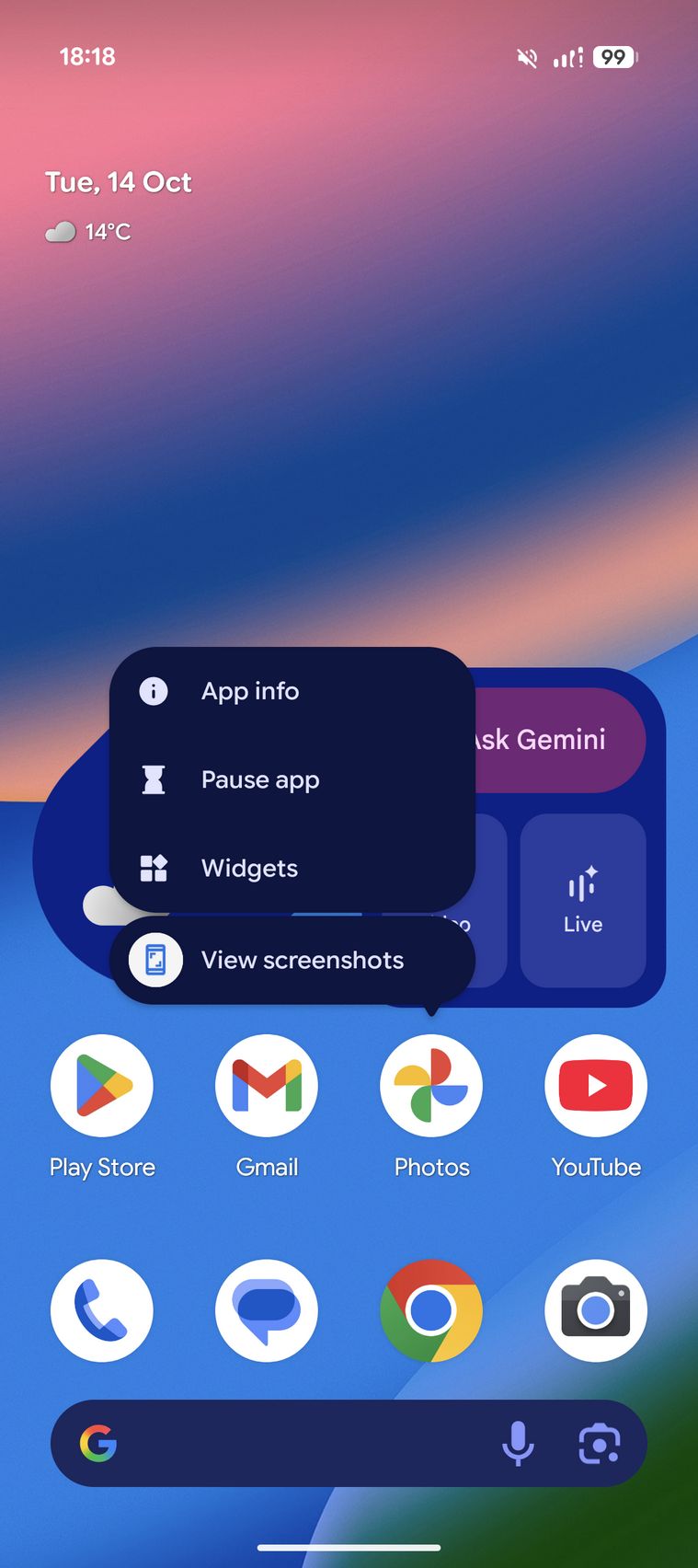Open the YouTube app
The image size is (698, 1568).
[596, 1086]
